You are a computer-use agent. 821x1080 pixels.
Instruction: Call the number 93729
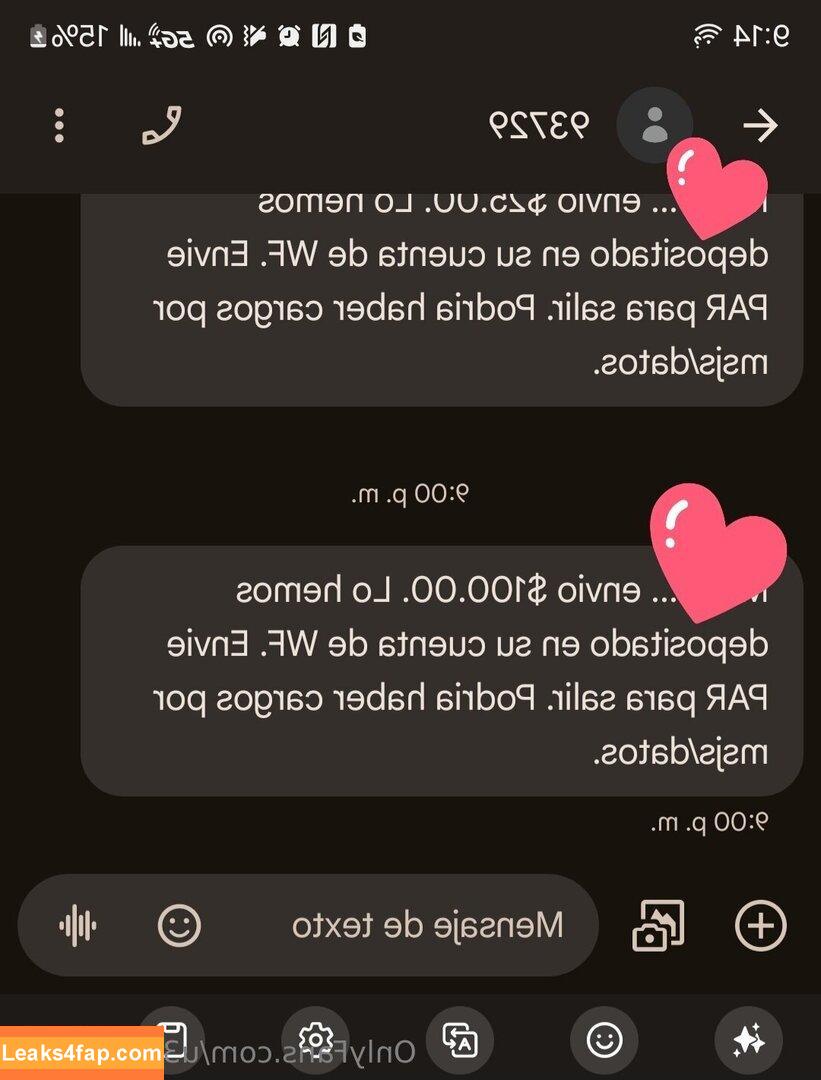(x=162, y=126)
